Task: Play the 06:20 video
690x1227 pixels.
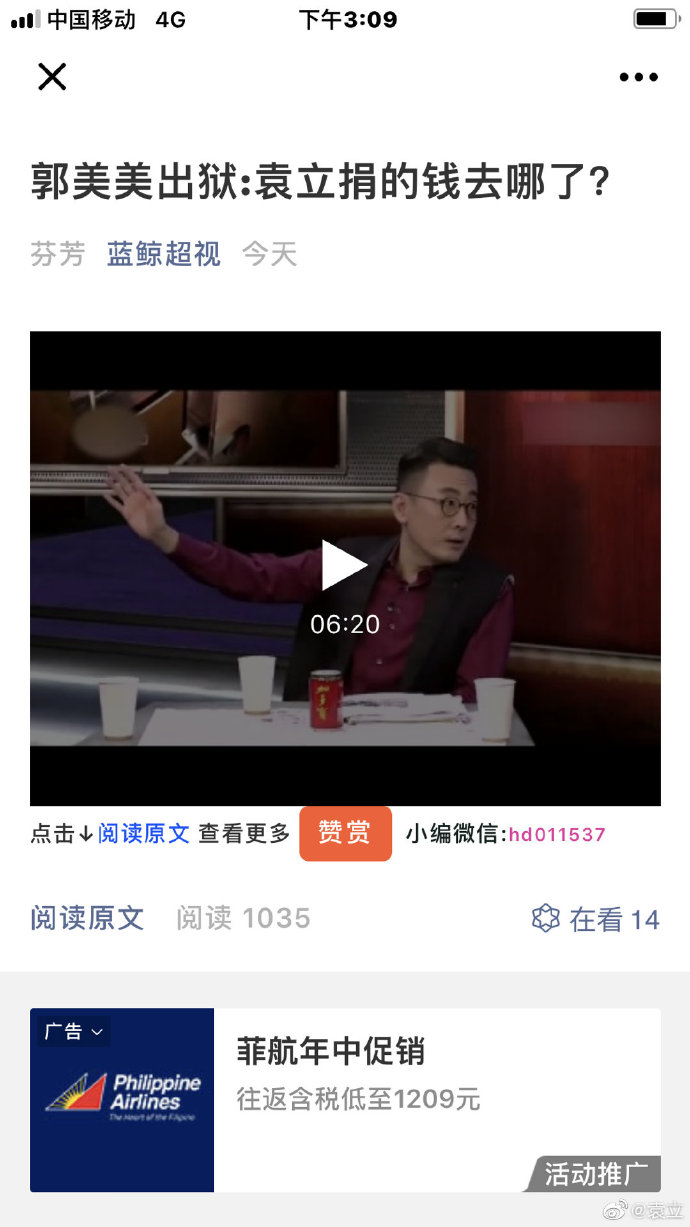Action: [344, 566]
